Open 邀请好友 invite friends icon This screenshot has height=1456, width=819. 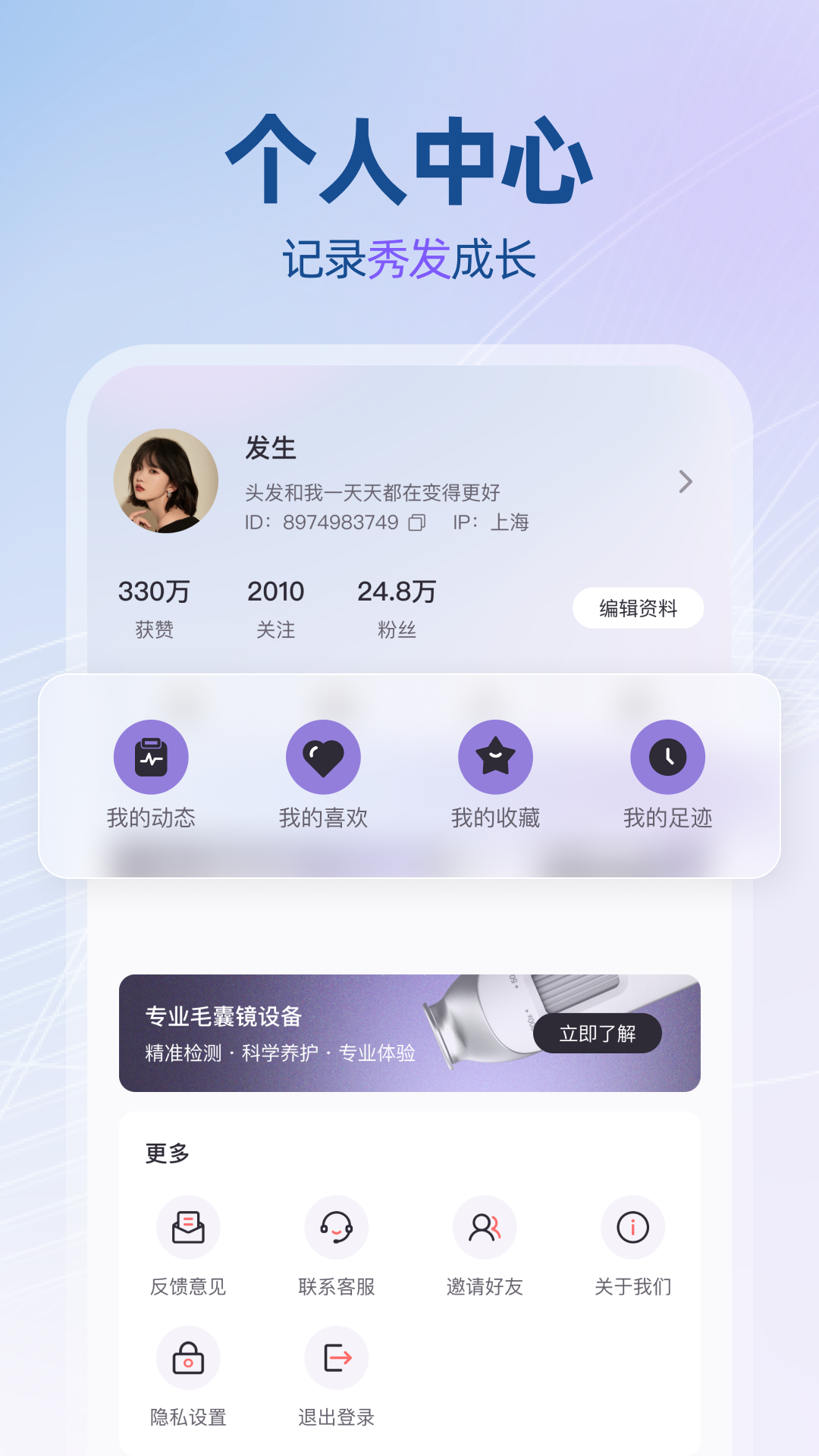[485, 1228]
